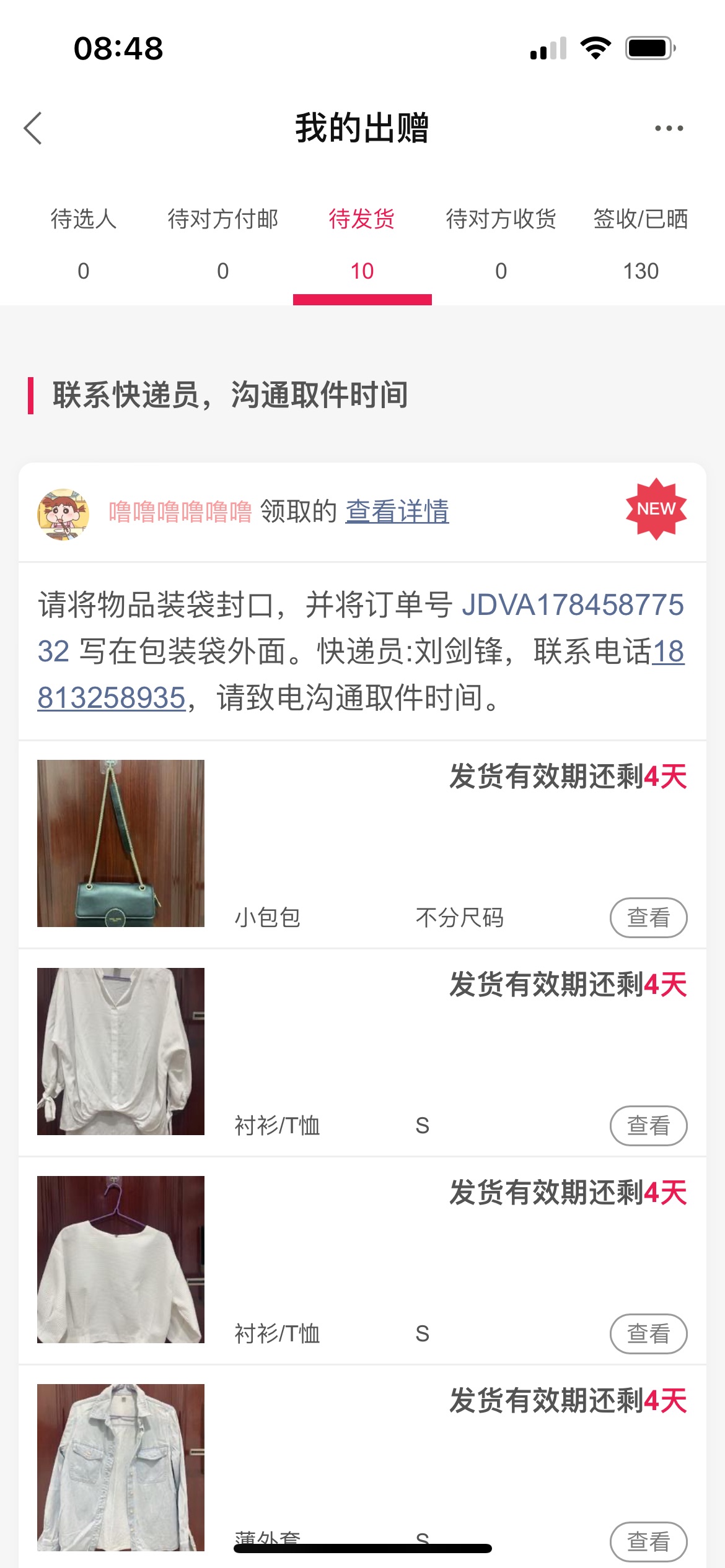The height and width of the screenshot is (1568, 725).
Task: Call the courier's underlined phone number
Action: click(361, 674)
